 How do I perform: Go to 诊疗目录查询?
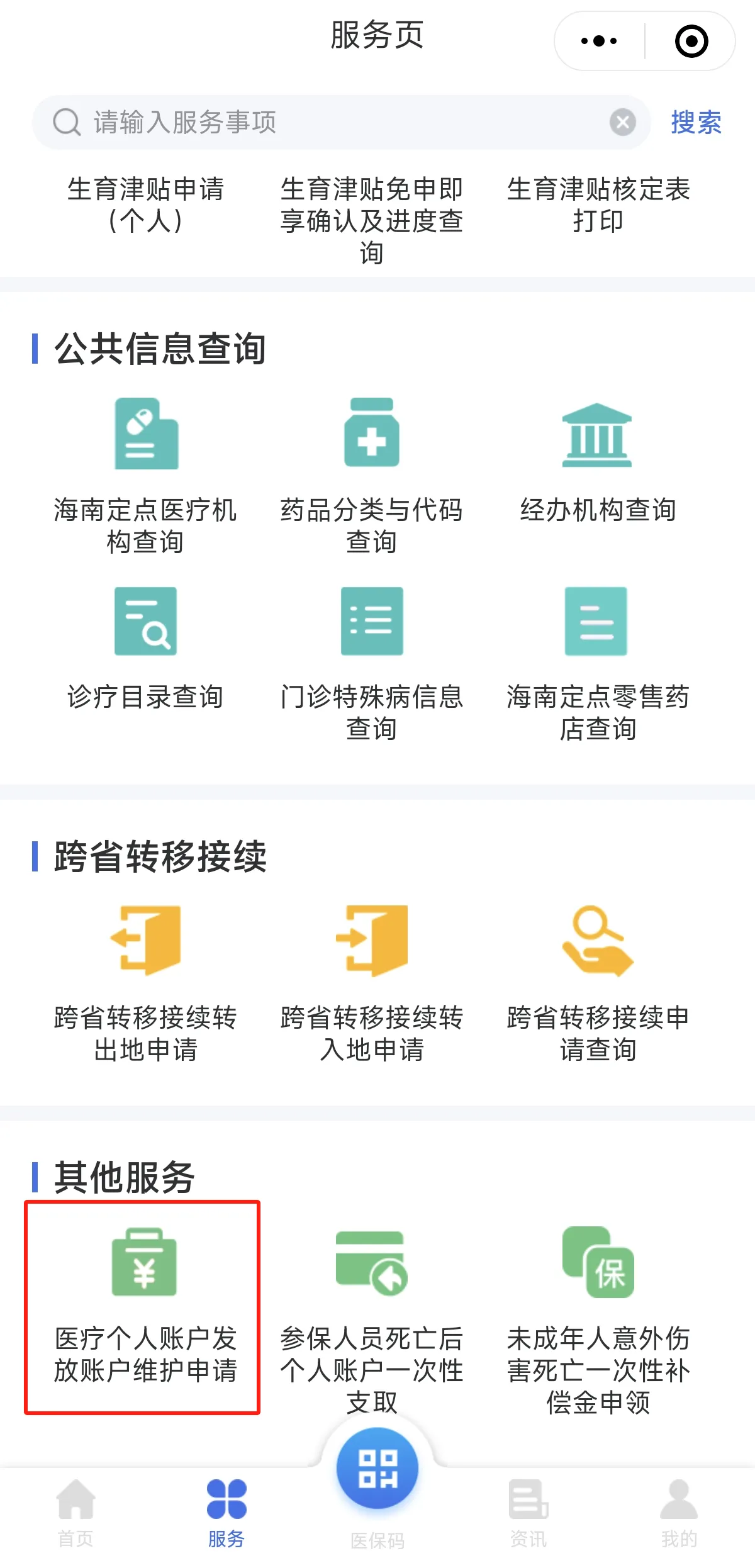point(145,648)
